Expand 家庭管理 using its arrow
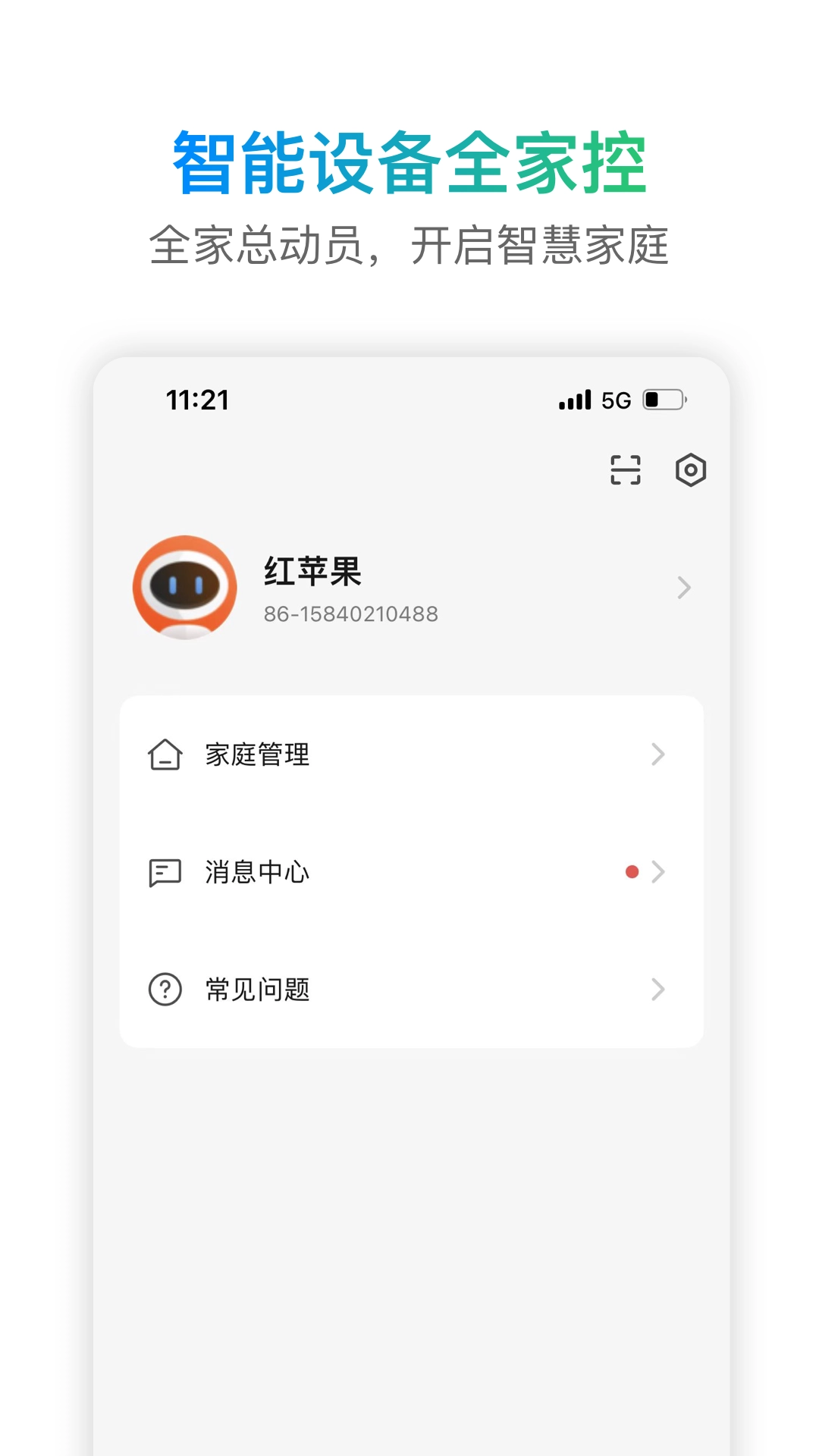This screenshot has width=819, height=1456. tap(657, 754)
